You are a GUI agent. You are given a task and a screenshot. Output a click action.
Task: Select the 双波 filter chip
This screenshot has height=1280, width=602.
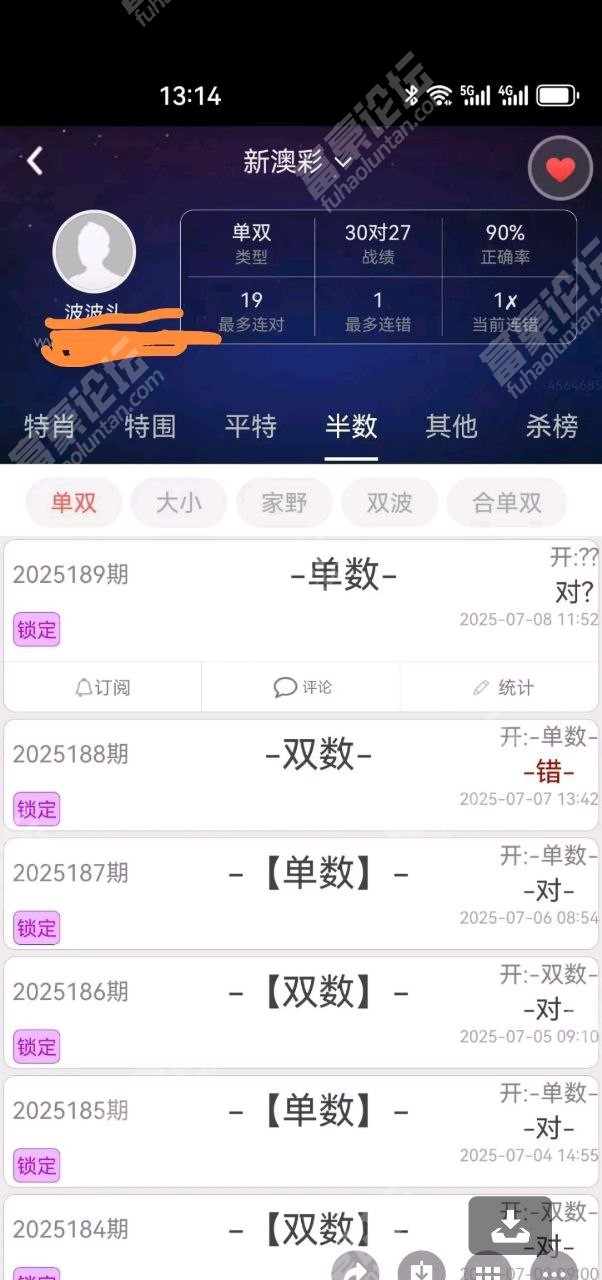[389, 502]
